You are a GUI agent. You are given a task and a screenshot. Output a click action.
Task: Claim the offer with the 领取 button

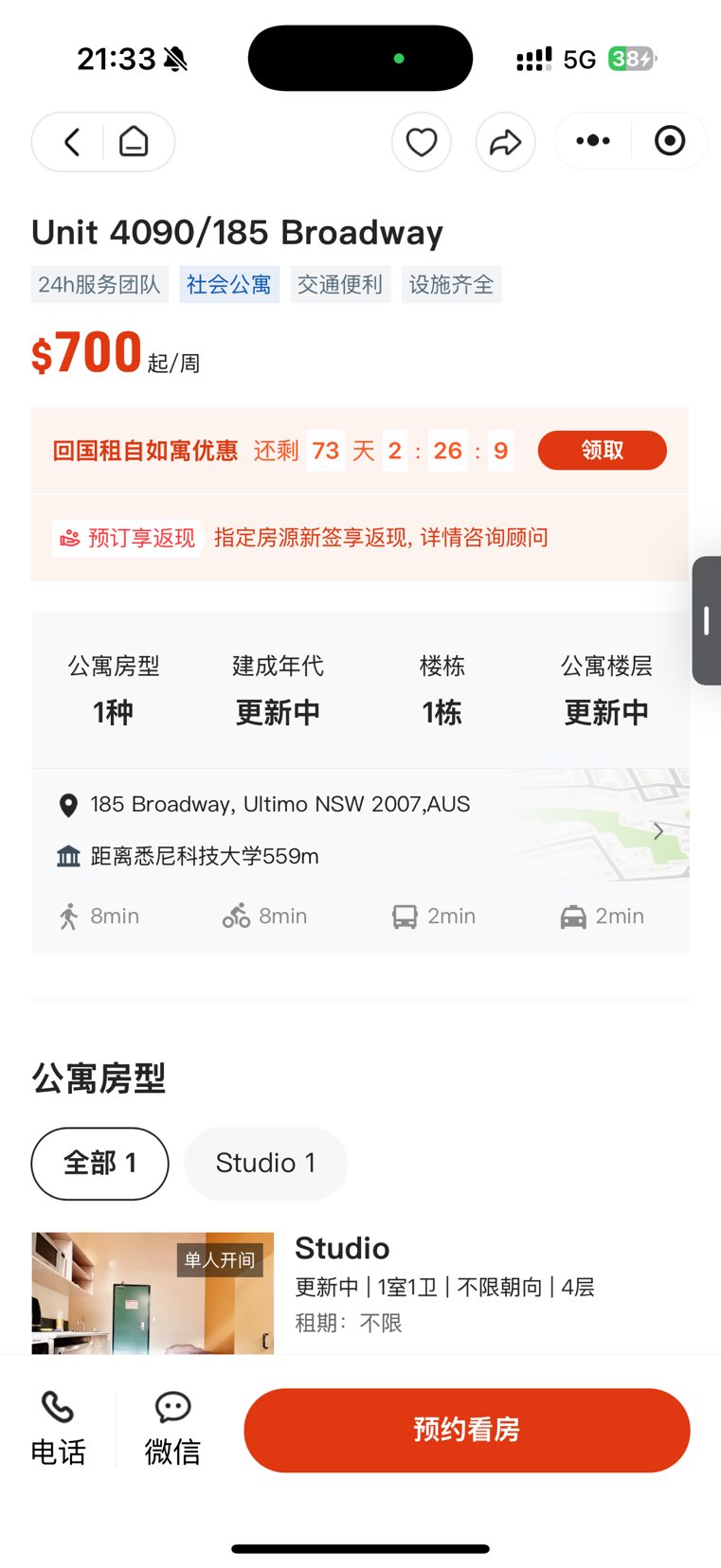pos(602,450)
